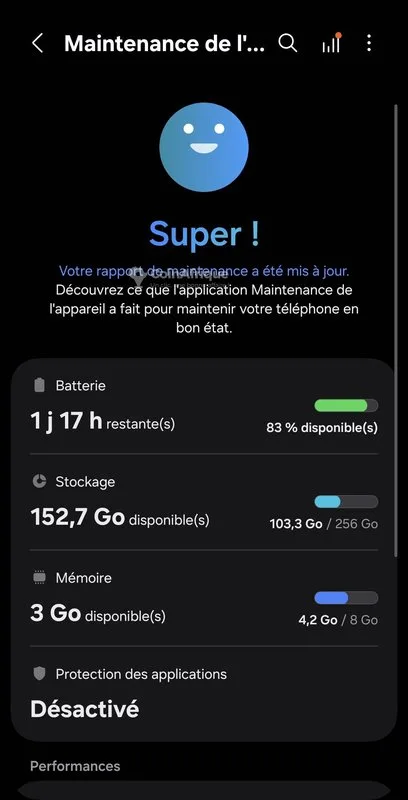Open the search magnifier icon
The height and width of the screenshot is (800, 408).
click(287, 43)
